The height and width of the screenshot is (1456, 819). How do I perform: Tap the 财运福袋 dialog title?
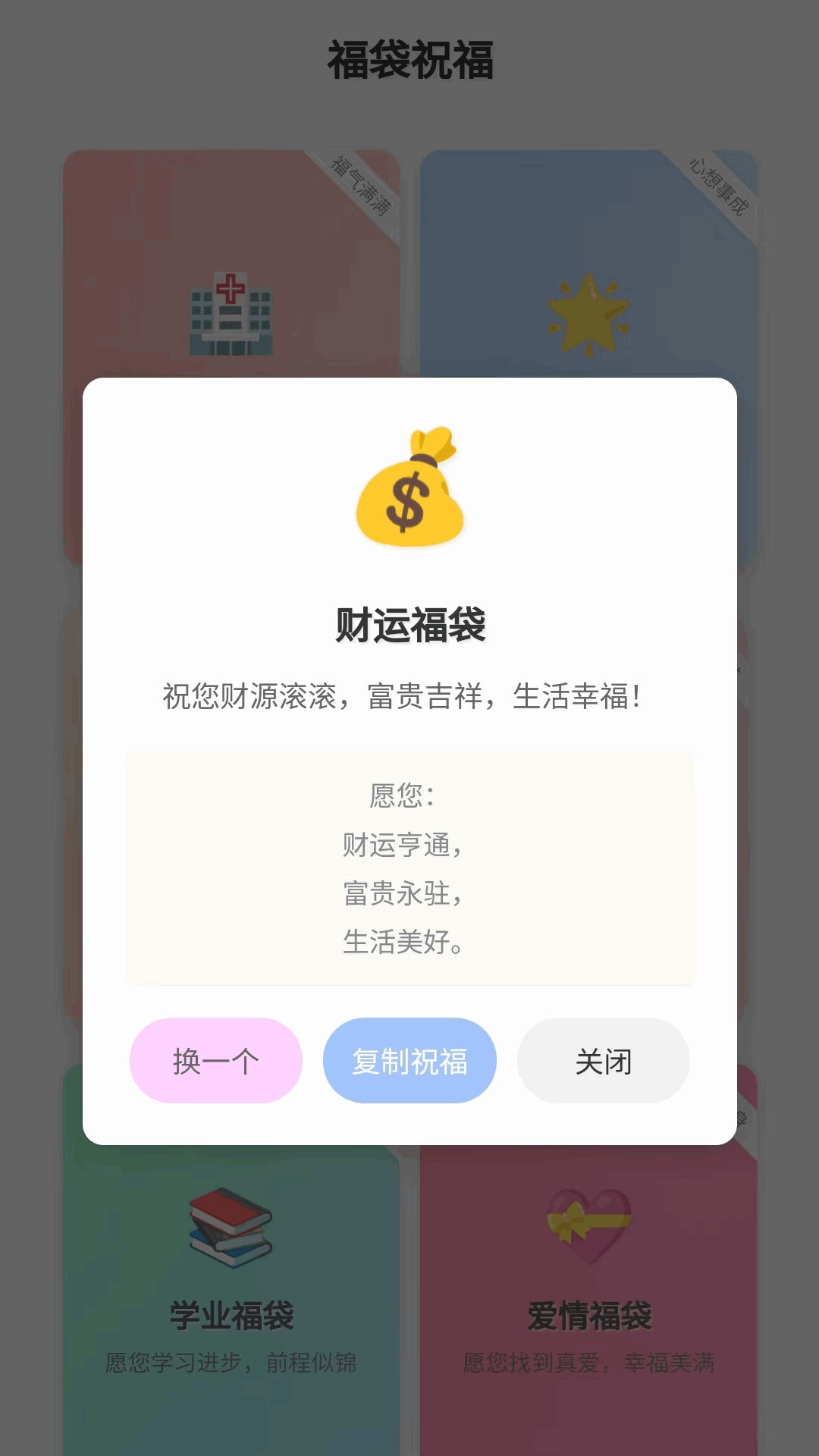click(x=409, y=626)
